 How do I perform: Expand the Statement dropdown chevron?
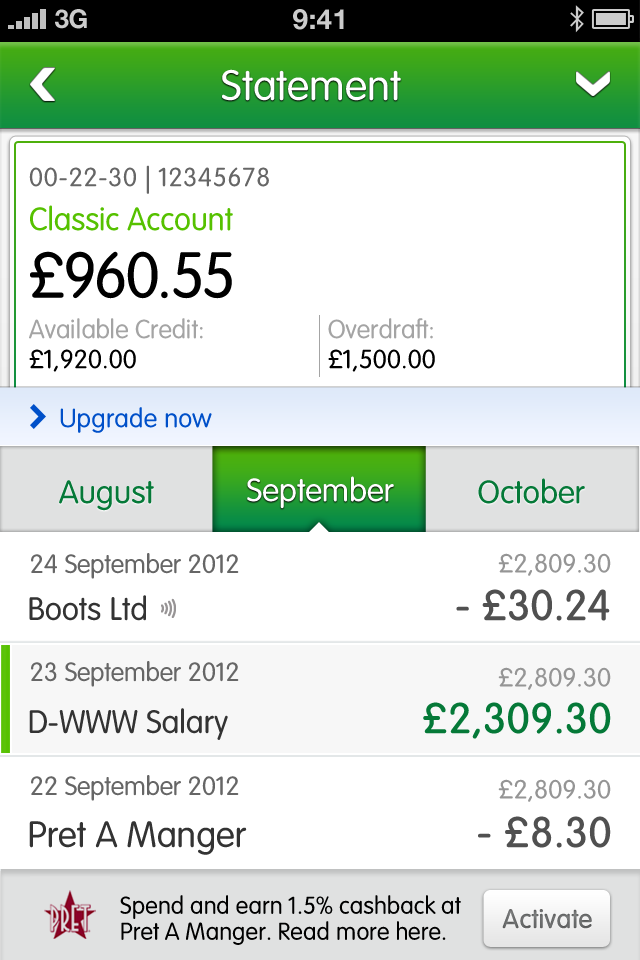pyautogui.click(x=592, y=85)
